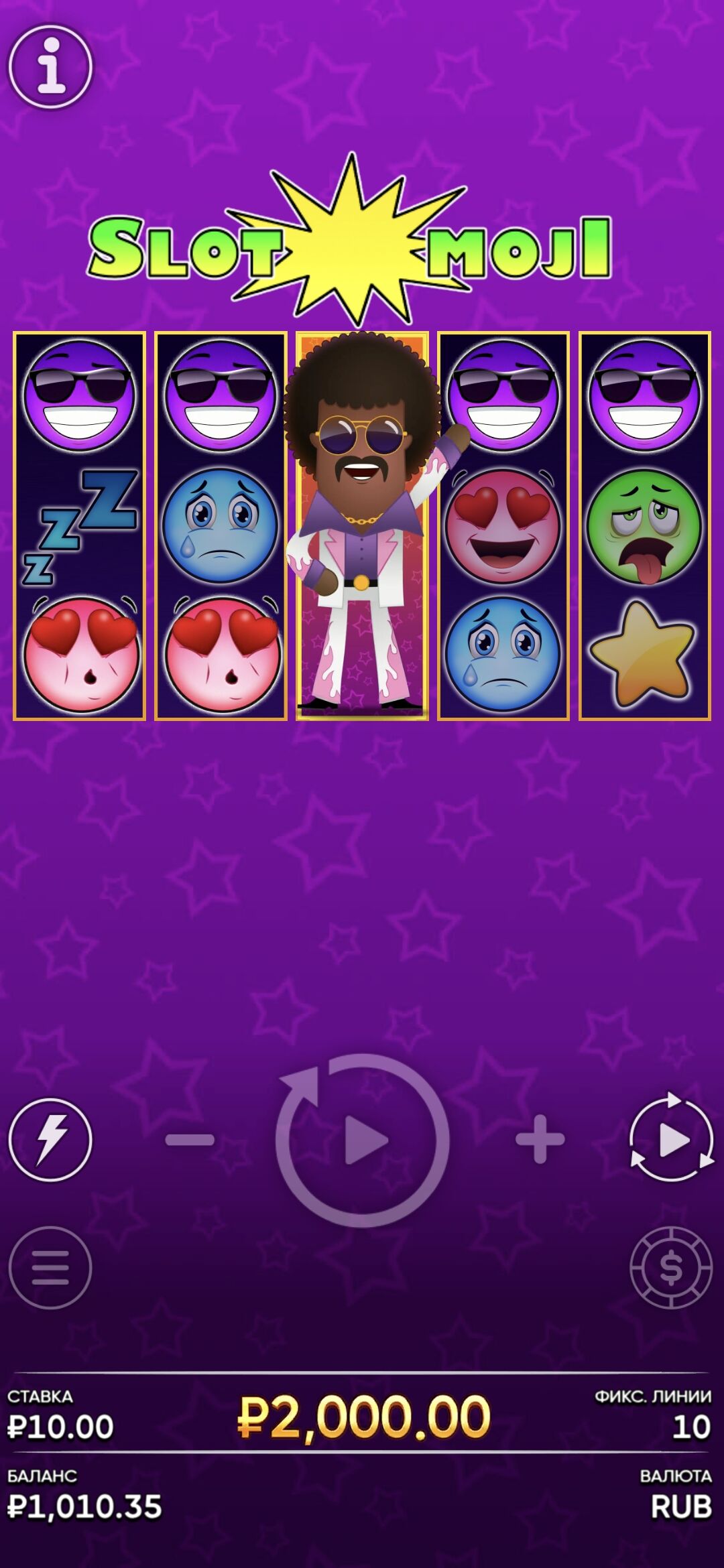Open the hamburger menu
724x1568 pixels.
pyautogui.click(x=50, y=1267)
